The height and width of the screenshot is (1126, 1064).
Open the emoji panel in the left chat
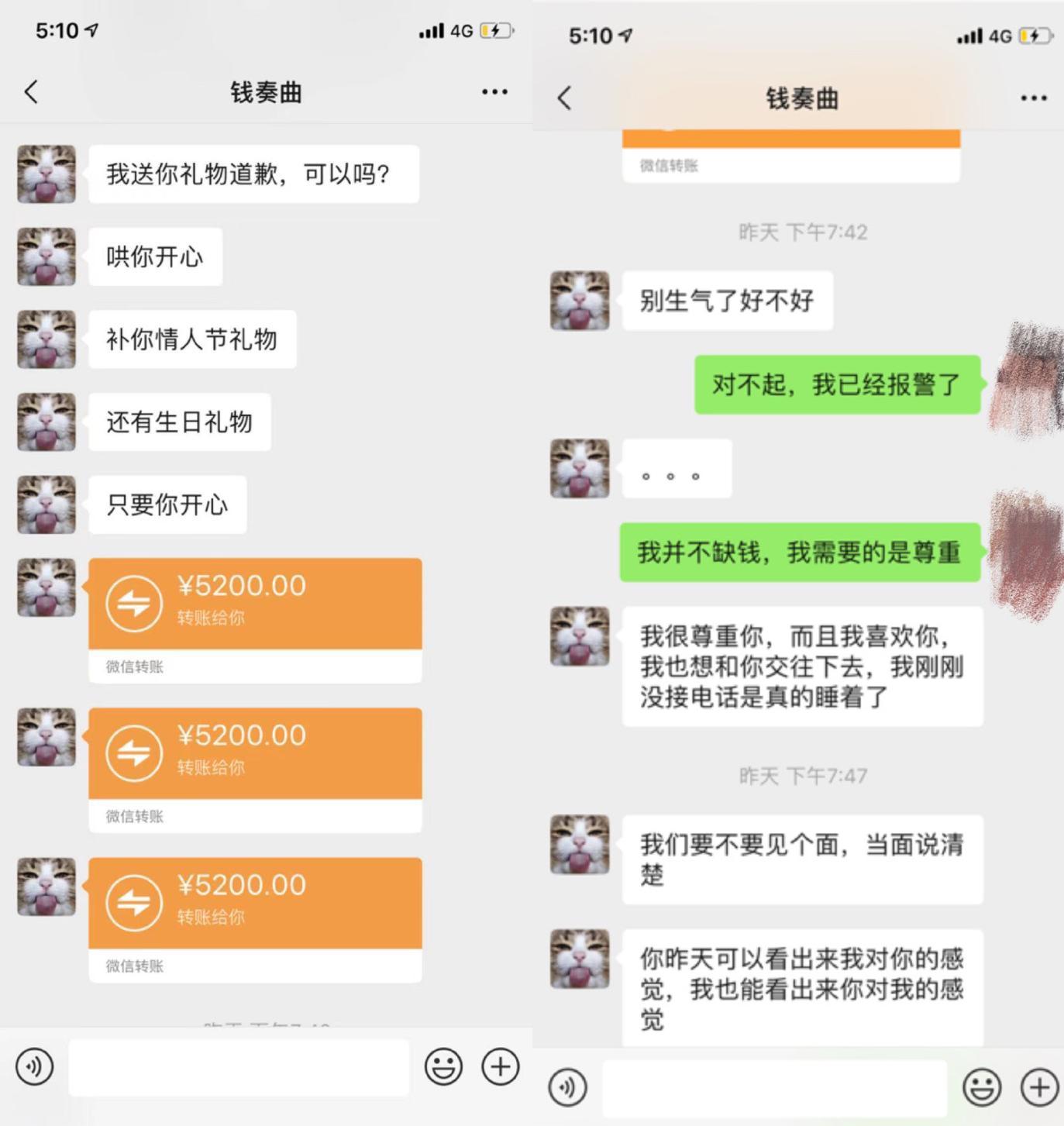tap(442, 1067)
